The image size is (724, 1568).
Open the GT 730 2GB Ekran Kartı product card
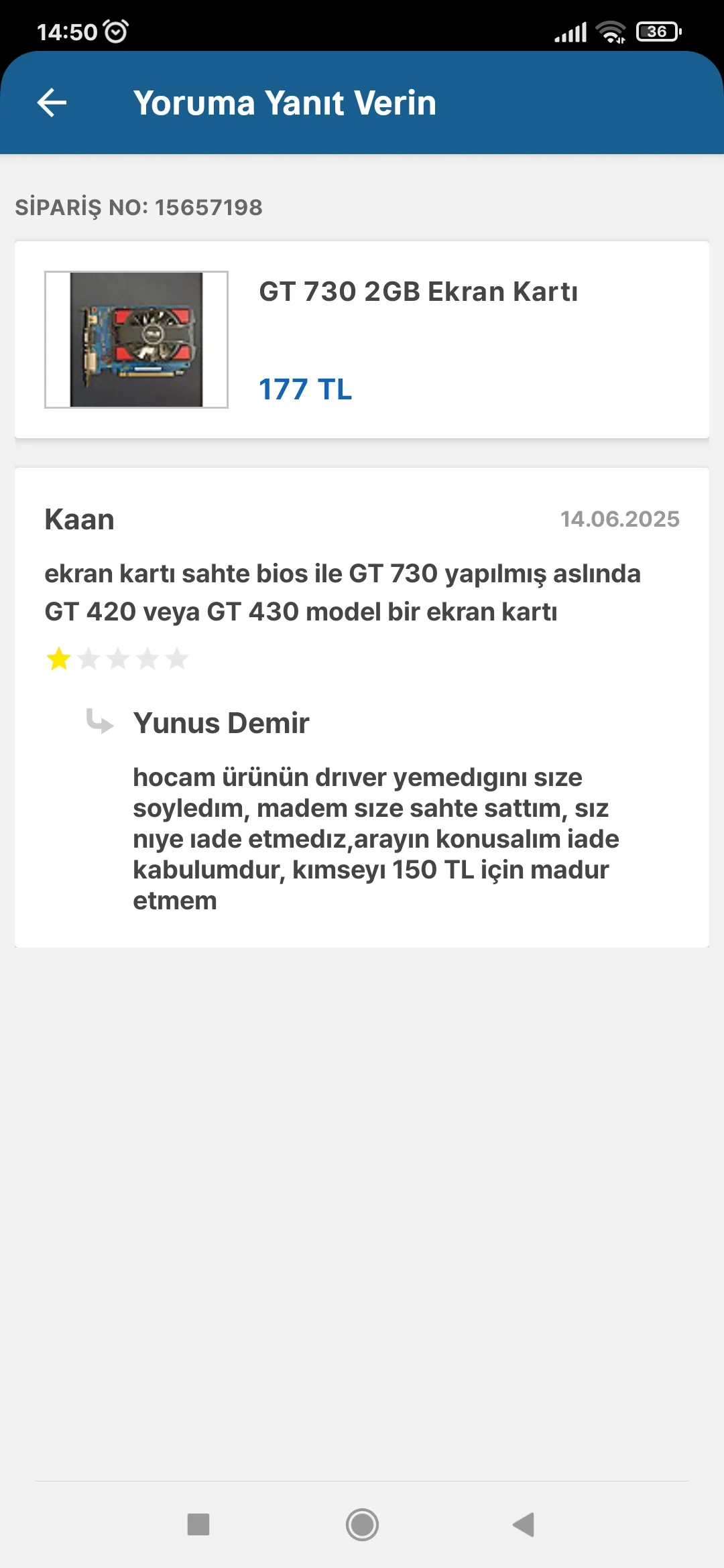pyautogui.click(x=361, y=339)
